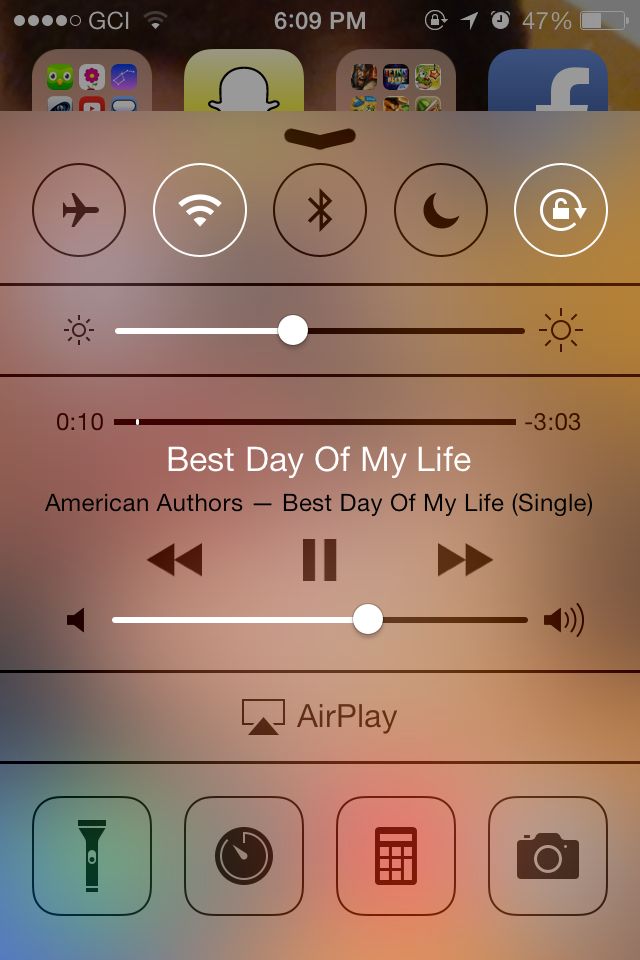Skip forward to the next track
The width and height of the screenshot is (640, 960).
click(465, 559)
